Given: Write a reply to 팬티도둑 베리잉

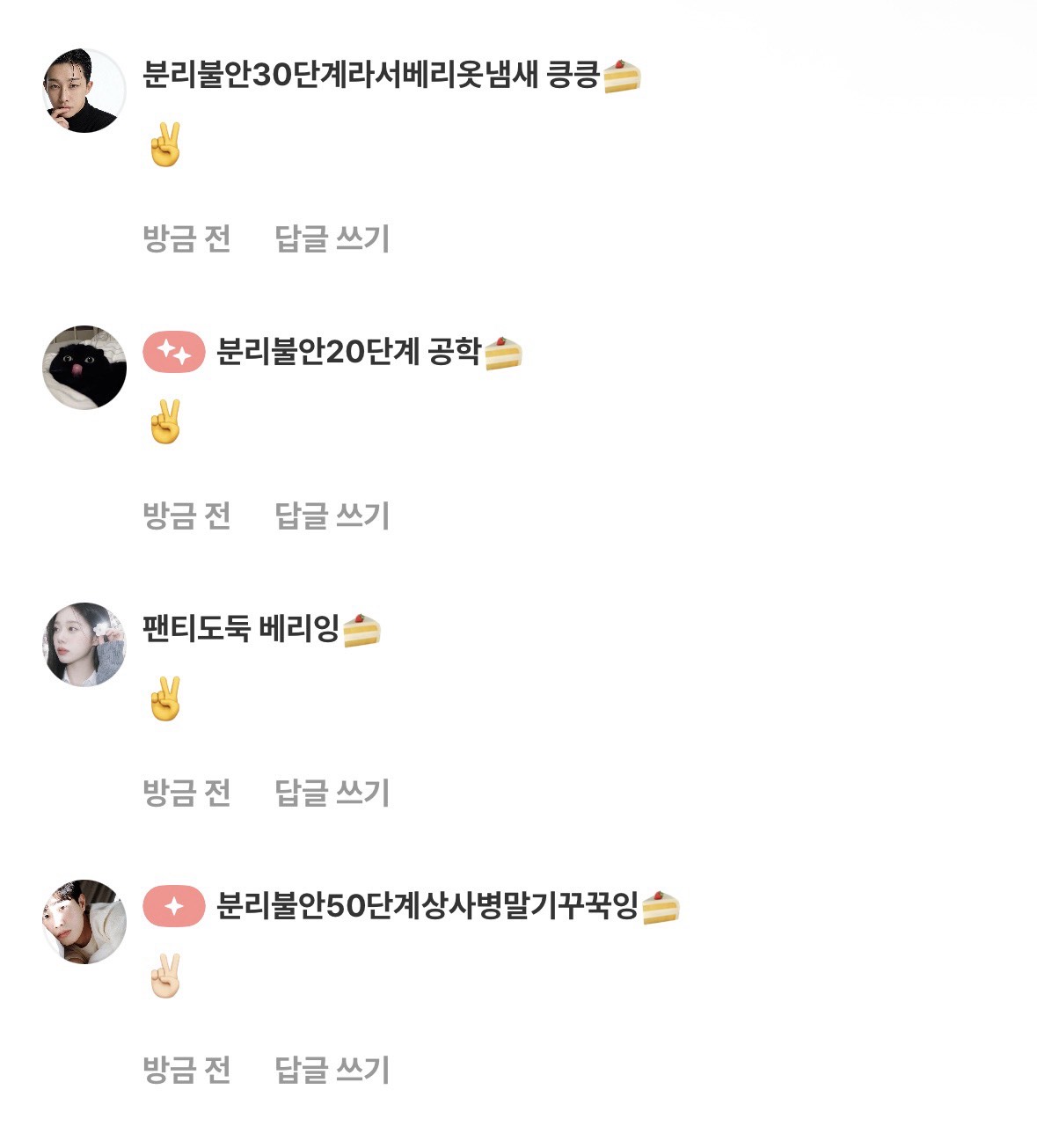Looking at the screenshot, I should click(332, 793).
